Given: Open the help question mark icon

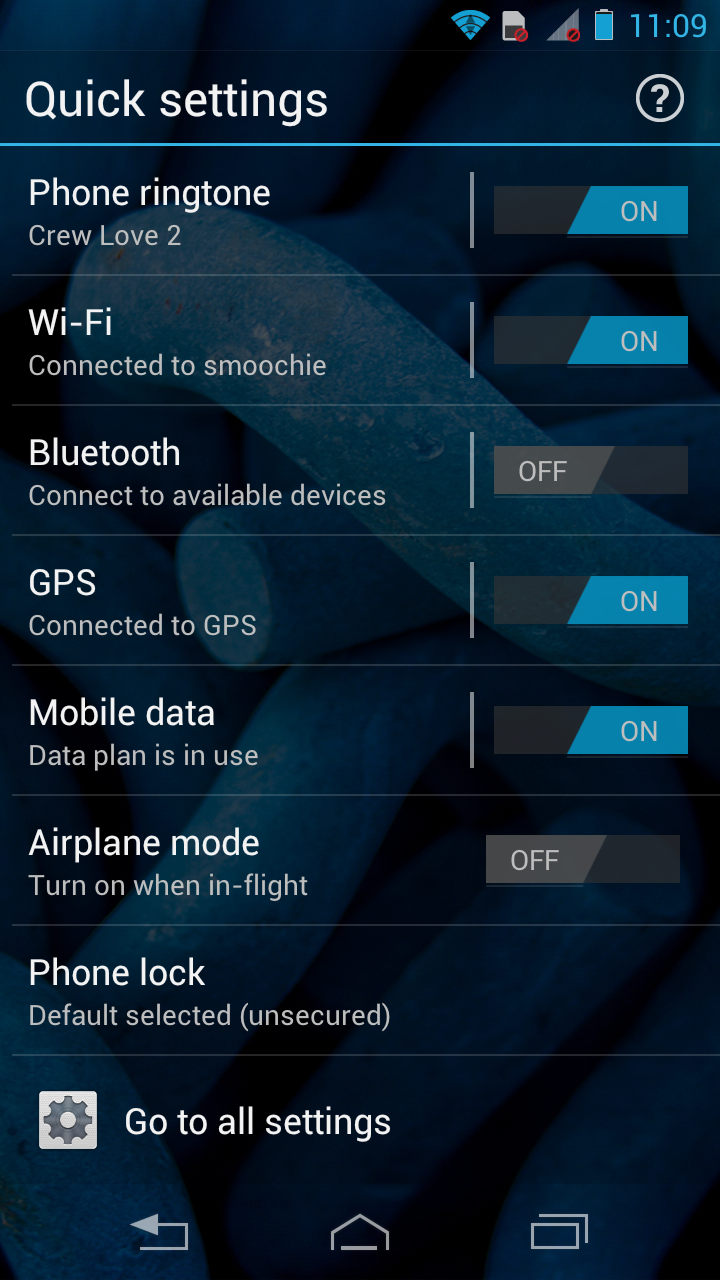Looking at the screenshot, I should tap(659, 100).
